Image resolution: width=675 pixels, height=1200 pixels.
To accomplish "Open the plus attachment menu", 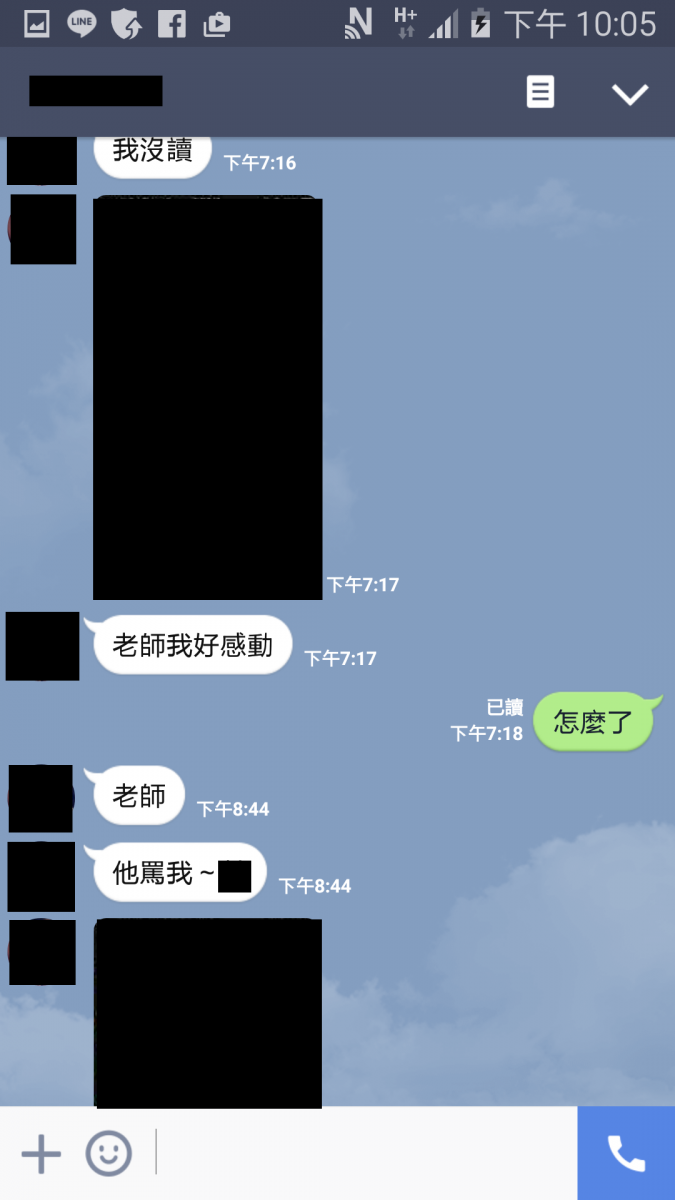I will coord(41,1154).
